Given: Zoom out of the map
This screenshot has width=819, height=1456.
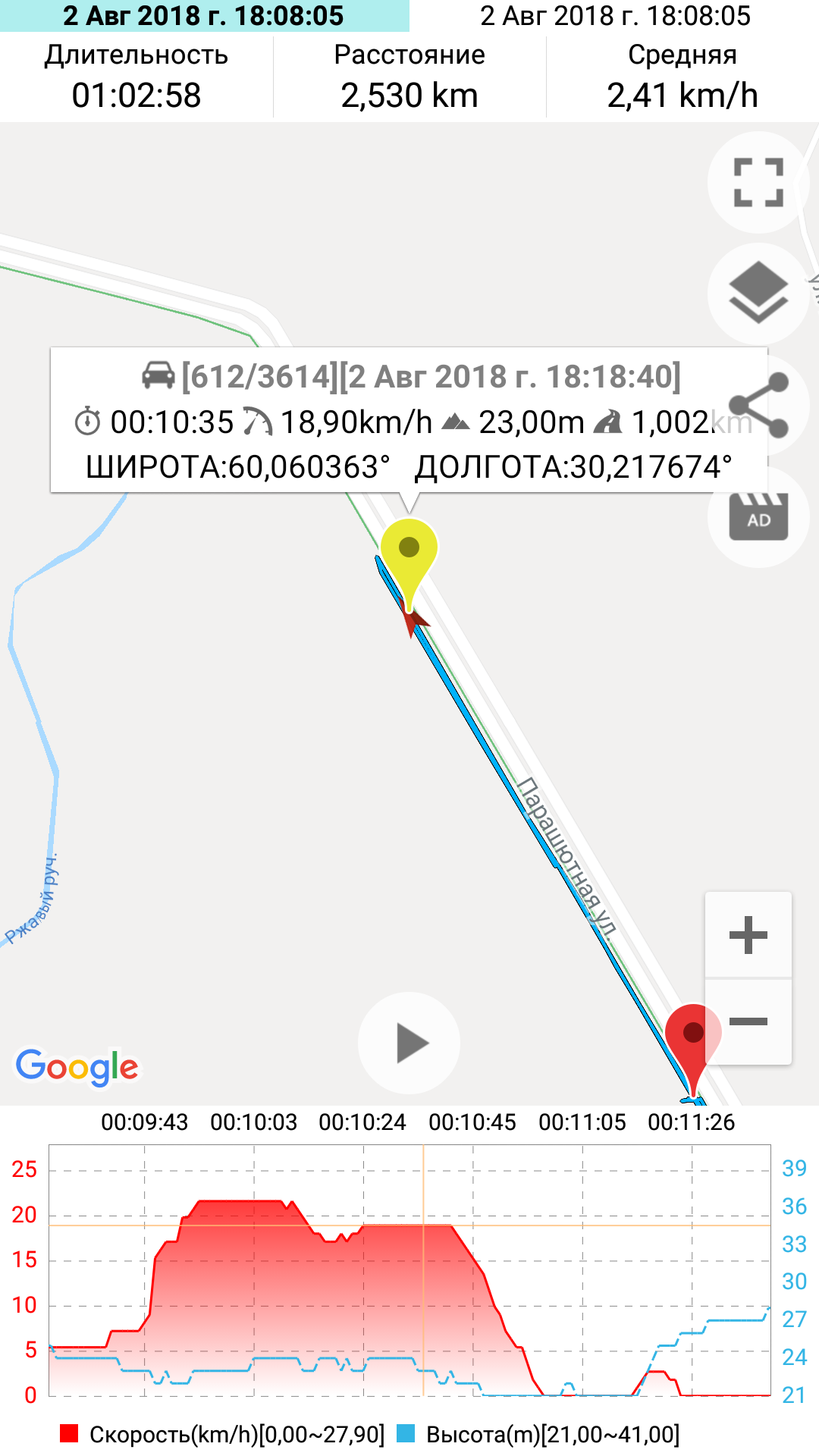Looking at the screenshot, I should click(x=748, y=1021).
